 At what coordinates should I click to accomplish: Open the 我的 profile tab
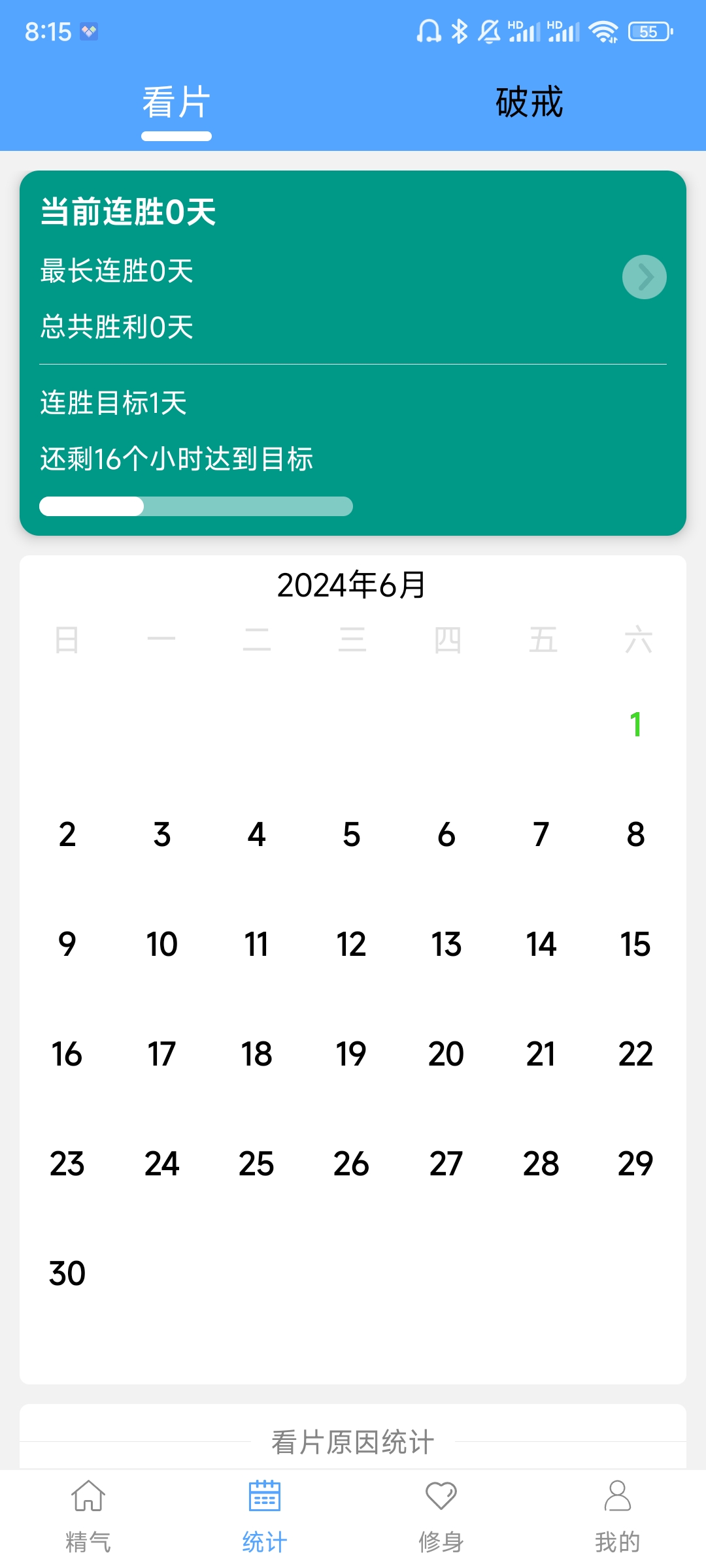tap(617, 1517)
